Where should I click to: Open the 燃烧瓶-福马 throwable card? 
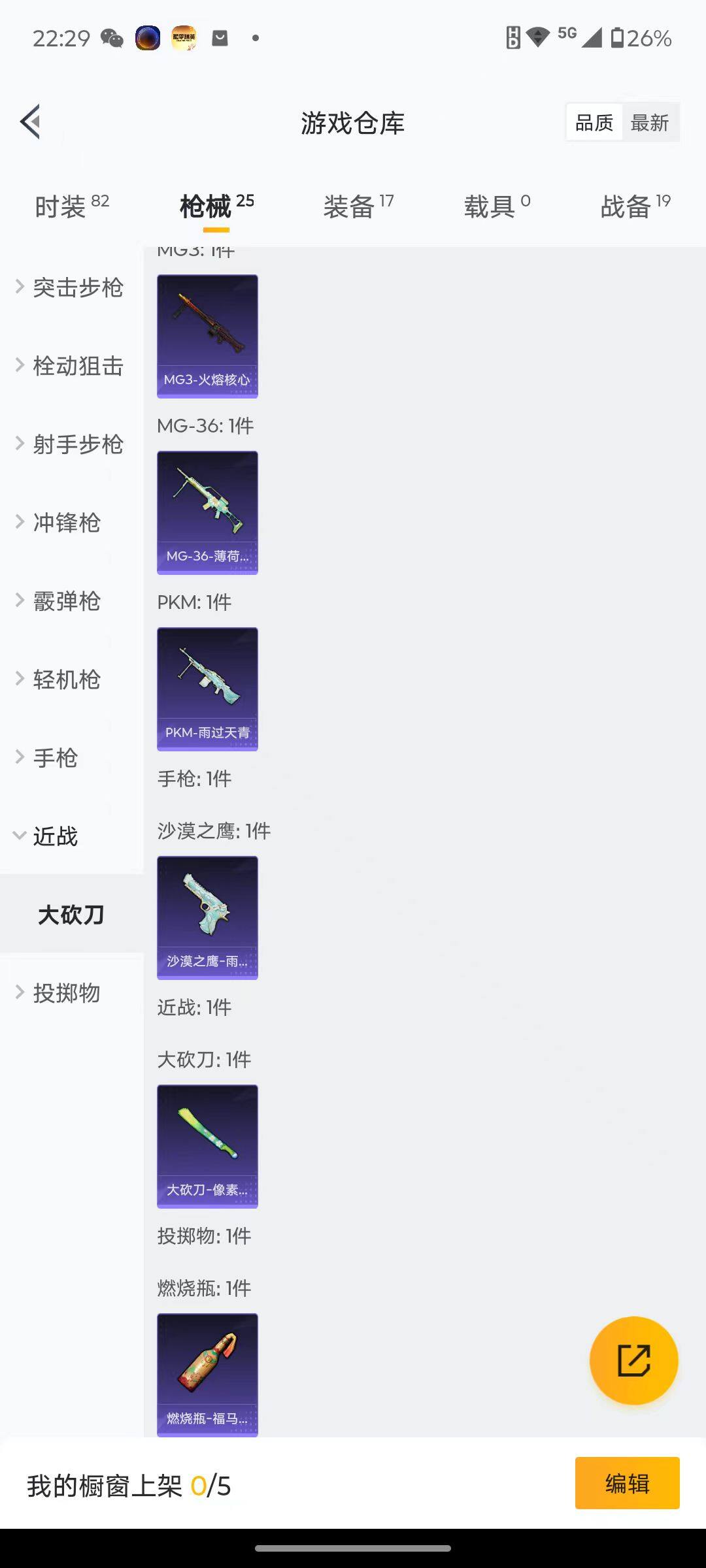[x=207, y=1375]
